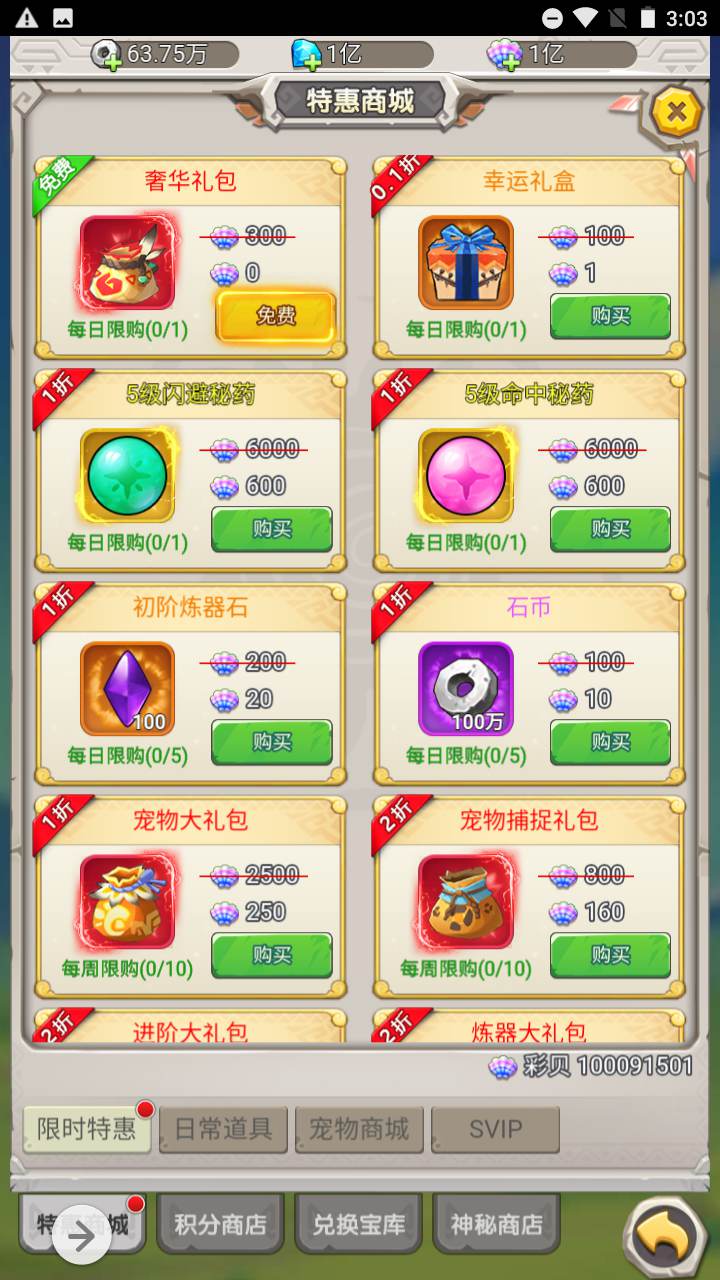This screenshot has width=720, height=1280.
Task: Switch to the 宠物商城 tab
Action: pos(359,1130)
